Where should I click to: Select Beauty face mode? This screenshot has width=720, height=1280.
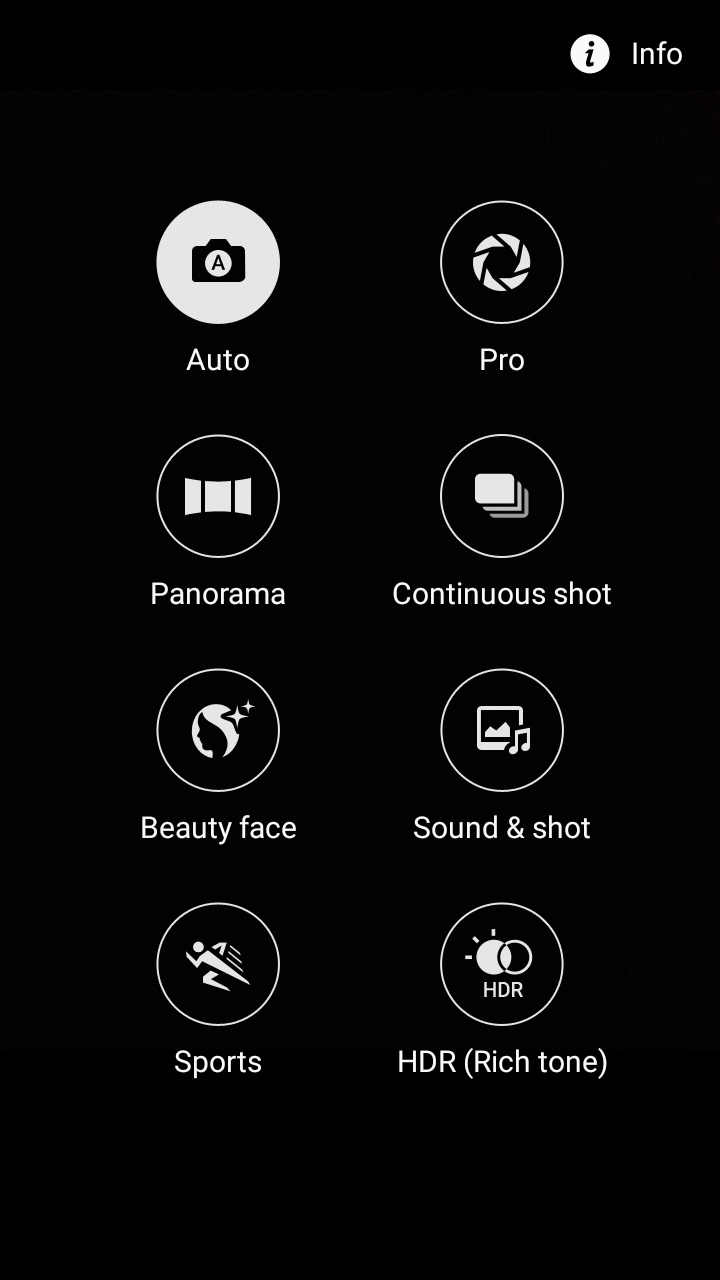(218, 731)
